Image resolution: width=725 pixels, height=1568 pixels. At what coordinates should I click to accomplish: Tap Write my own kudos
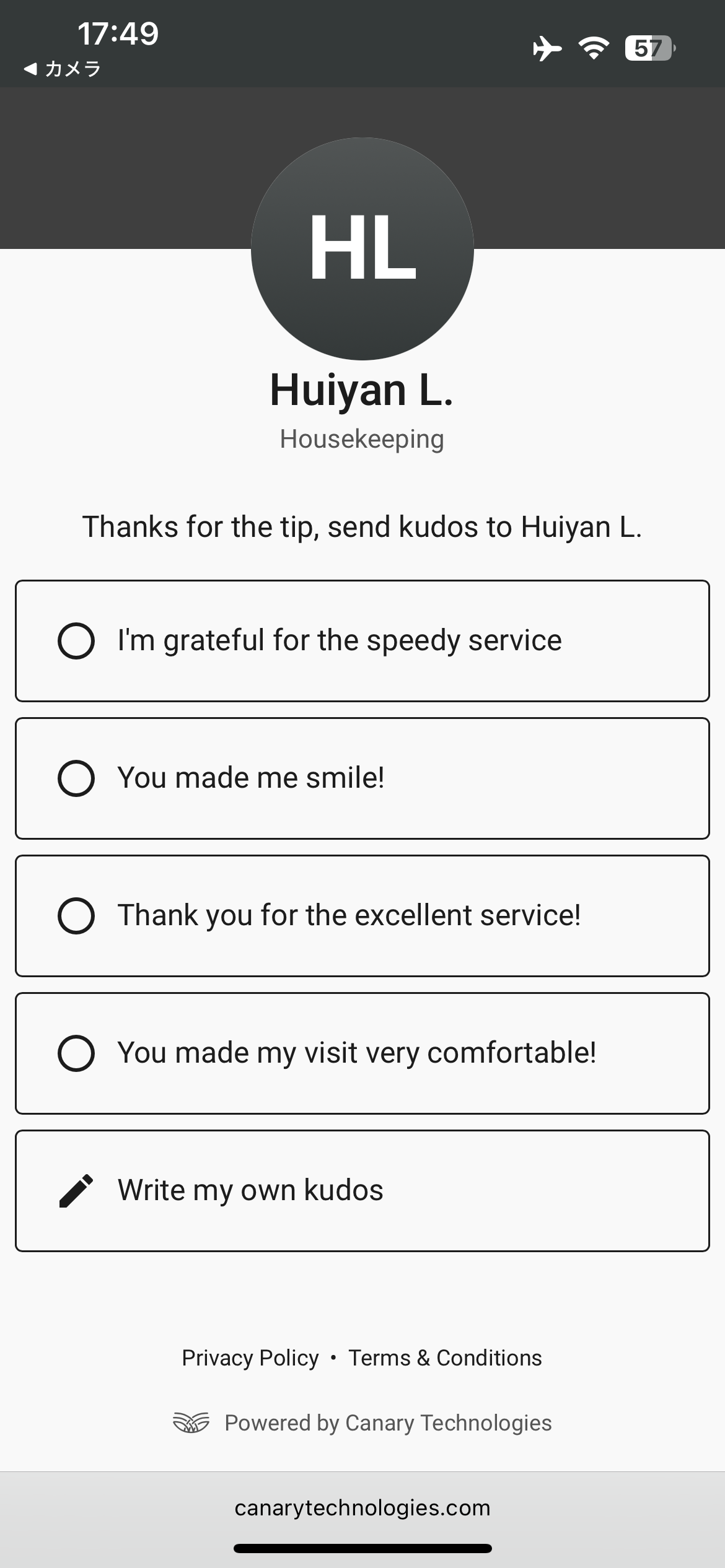(362, 1191)
